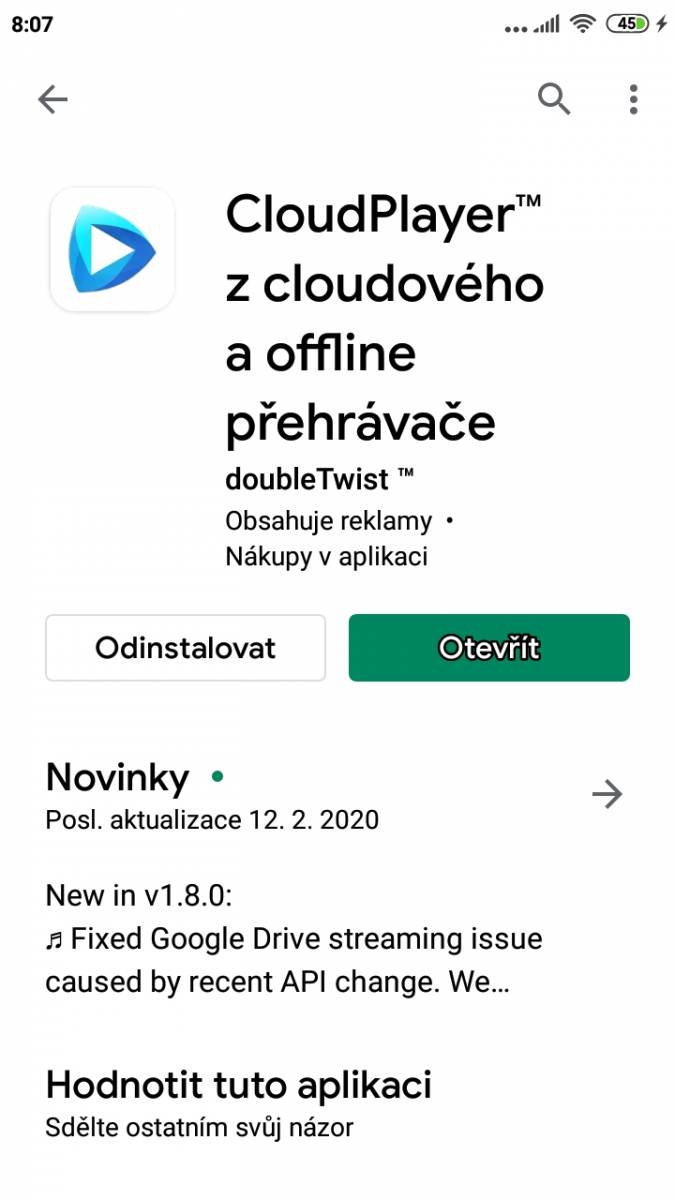
Task: Go back using the arrow icon
Action: pos(52,99)
